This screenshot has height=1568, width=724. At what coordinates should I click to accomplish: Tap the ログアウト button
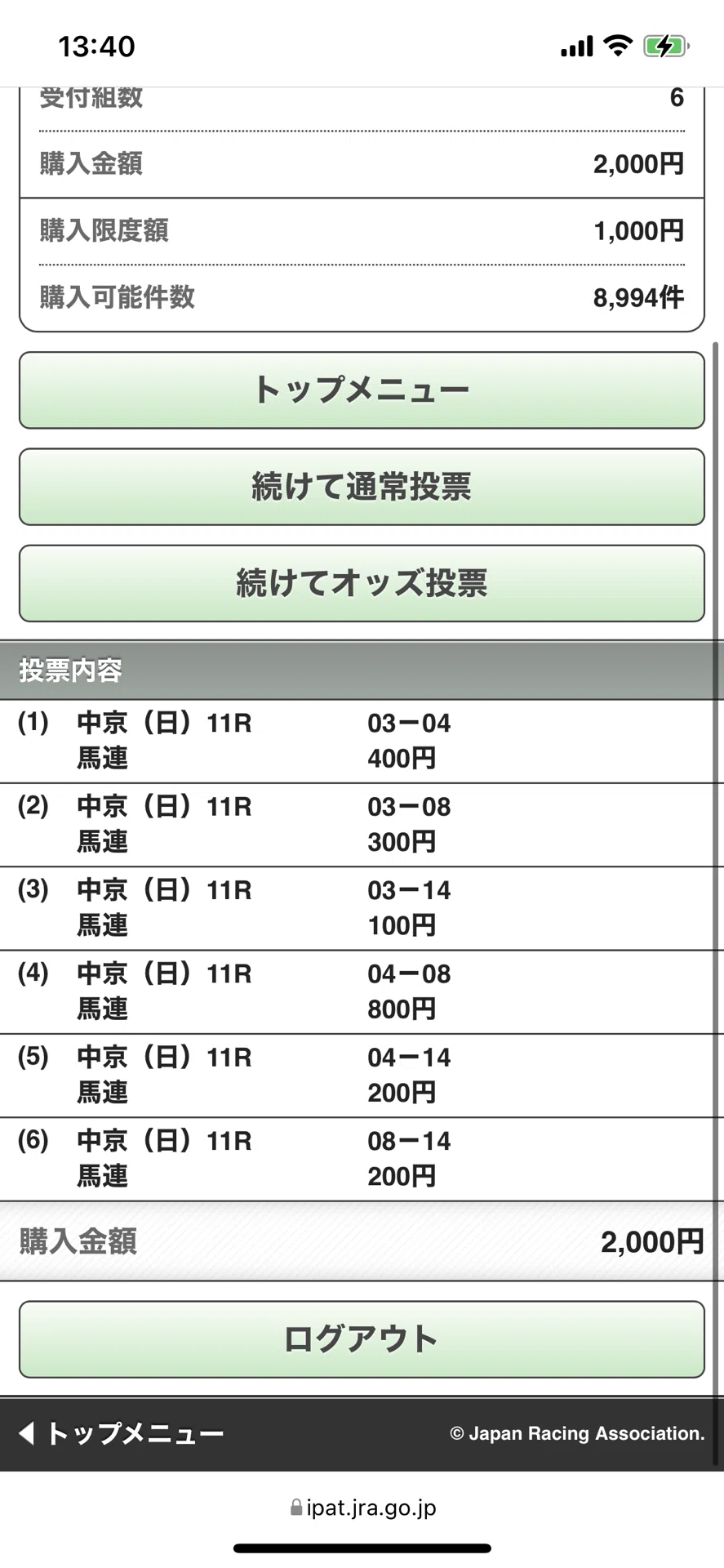(362, 1339)
